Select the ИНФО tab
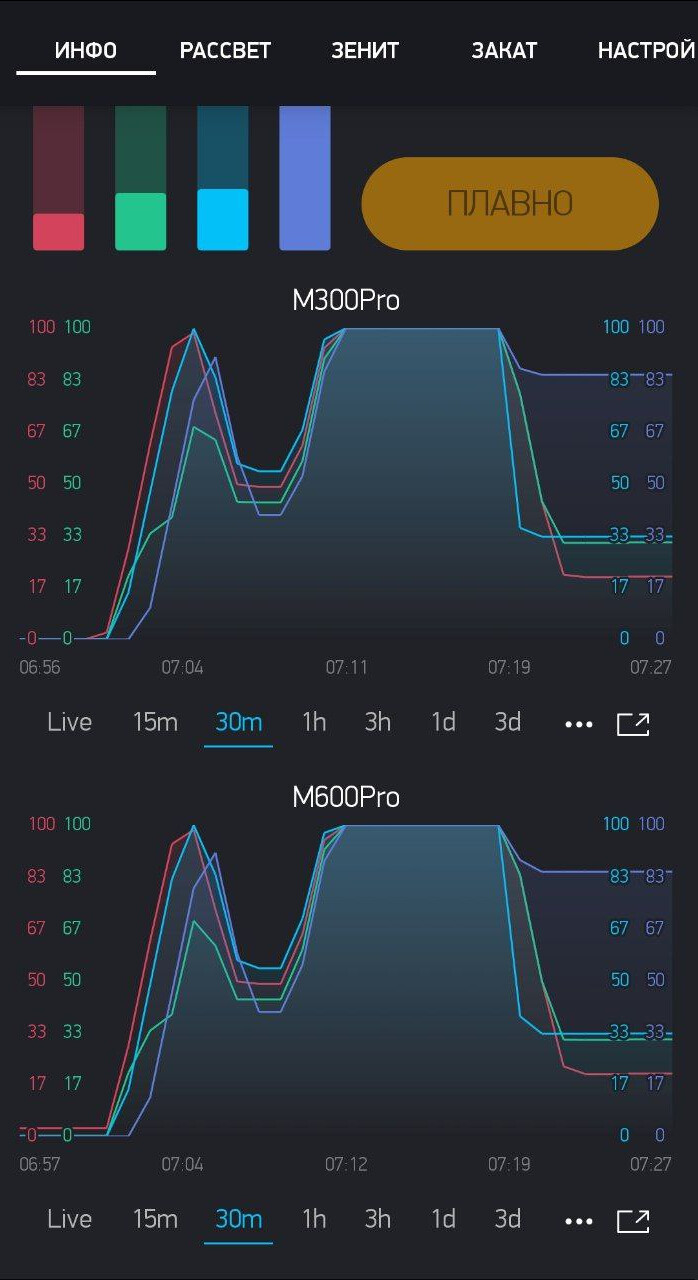 pyautogui.click(x=86, y=51)
